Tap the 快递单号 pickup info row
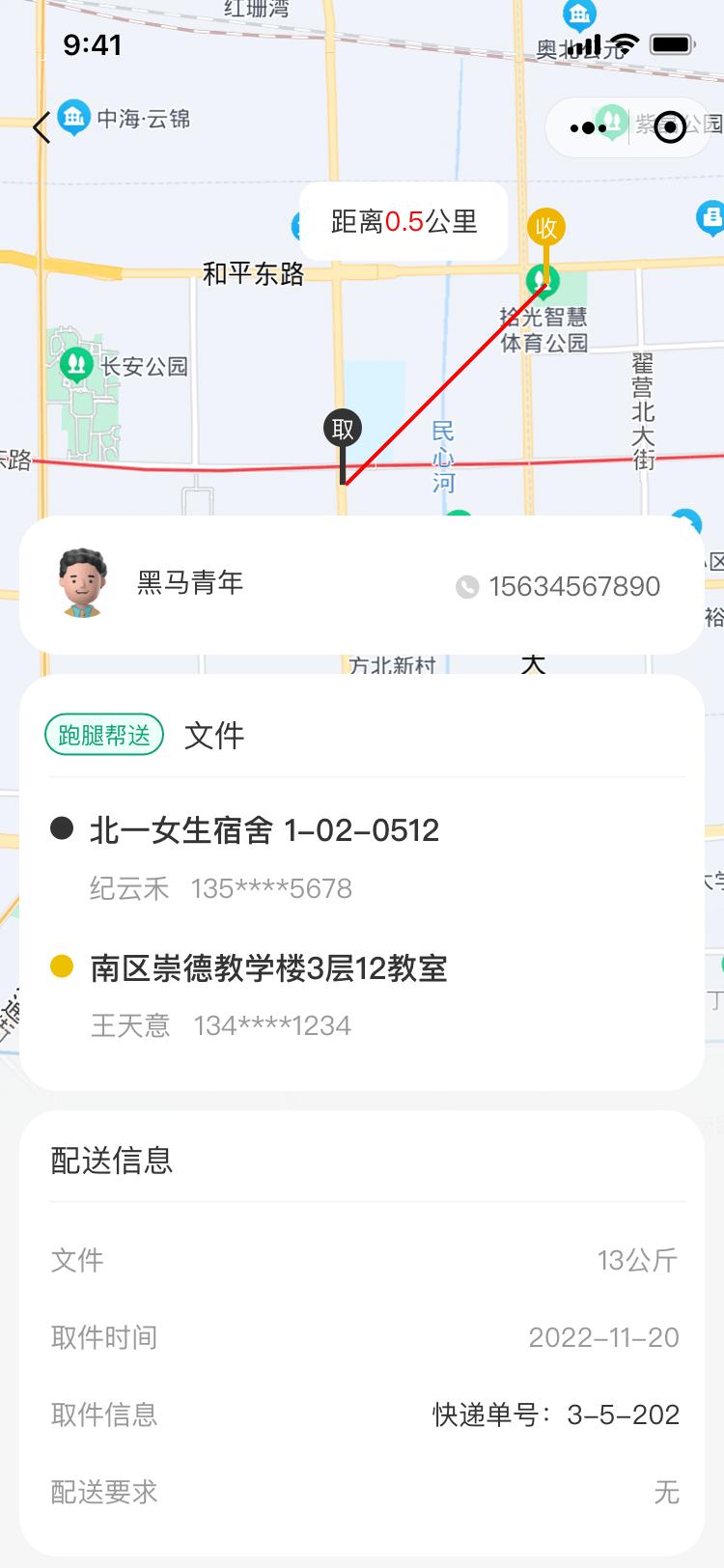724x1568 pixels. click(362, 1414)
